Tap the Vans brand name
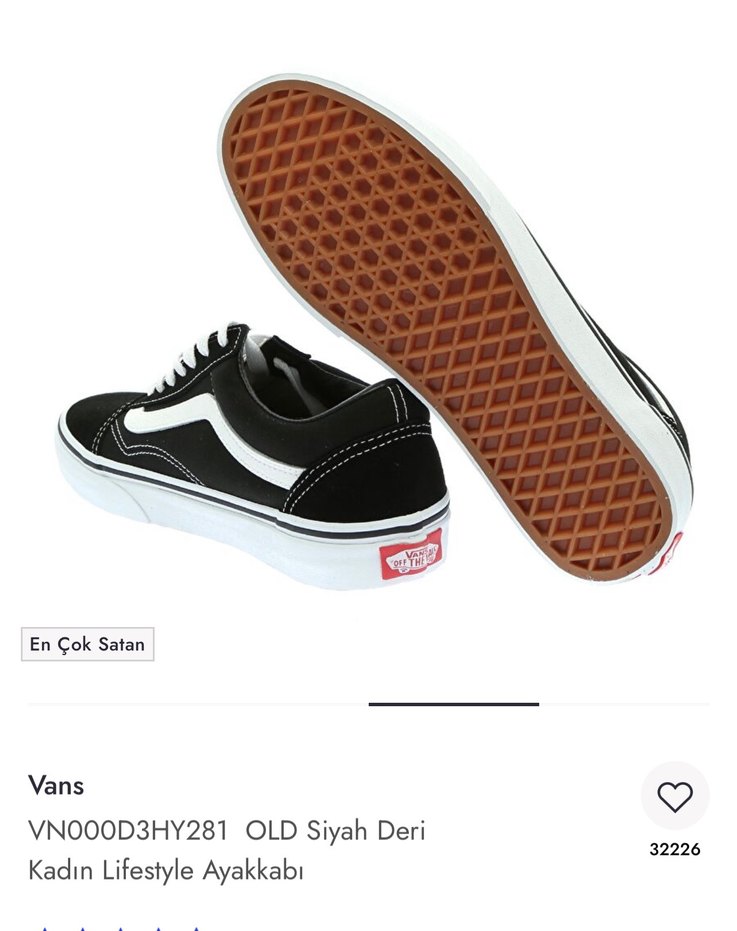This screenshot has height=931, width=737. (56, 785)
